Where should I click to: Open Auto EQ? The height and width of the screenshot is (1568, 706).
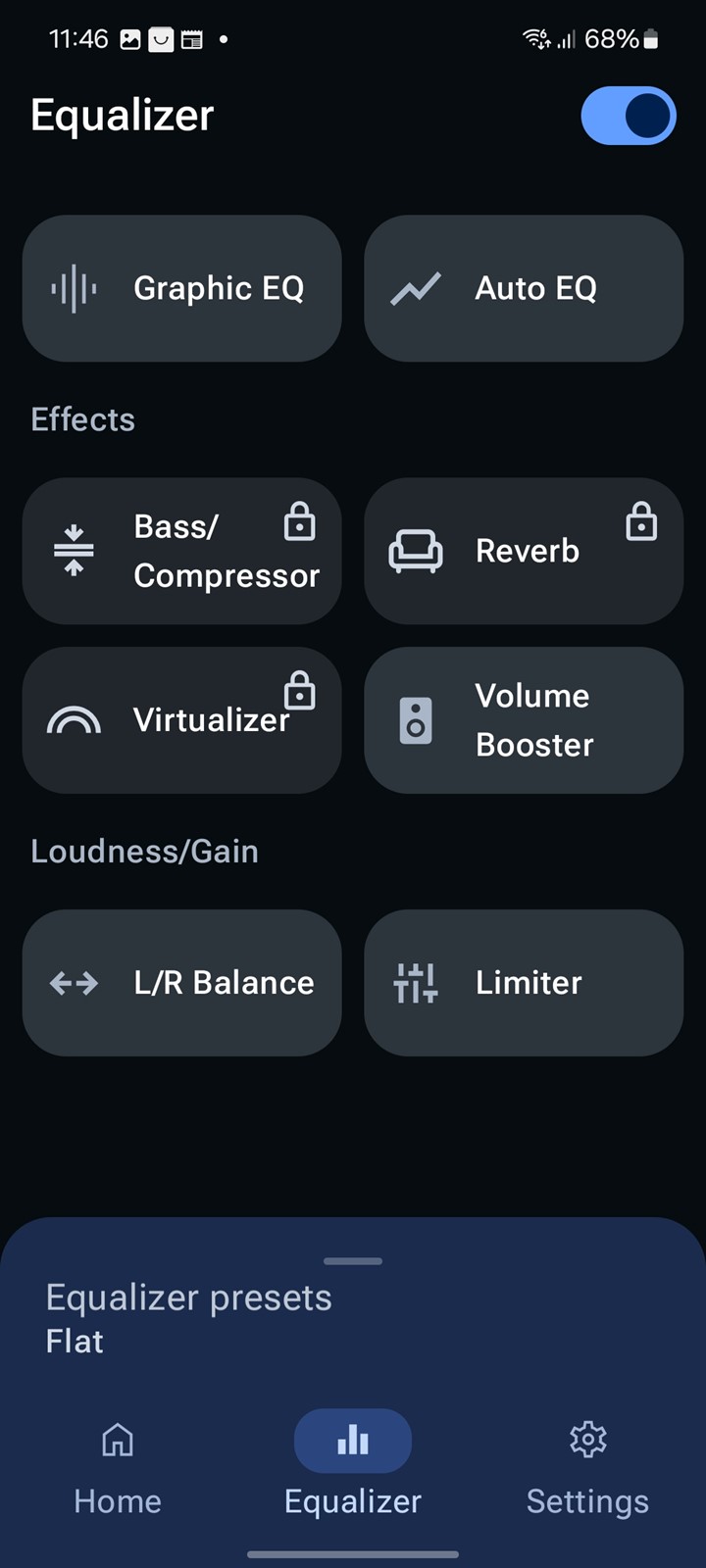(524, 288)
